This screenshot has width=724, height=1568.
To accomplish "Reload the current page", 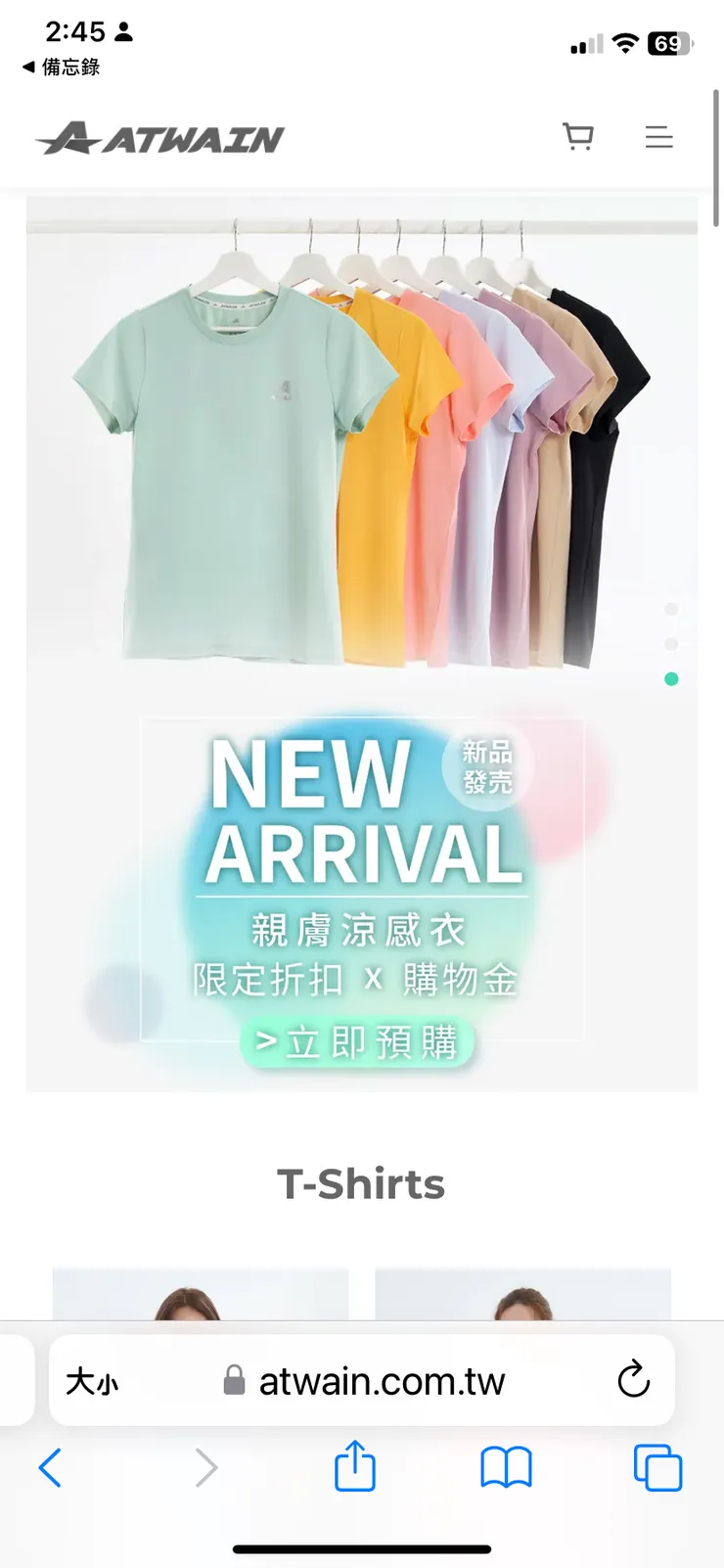I will coord(634,1379).
